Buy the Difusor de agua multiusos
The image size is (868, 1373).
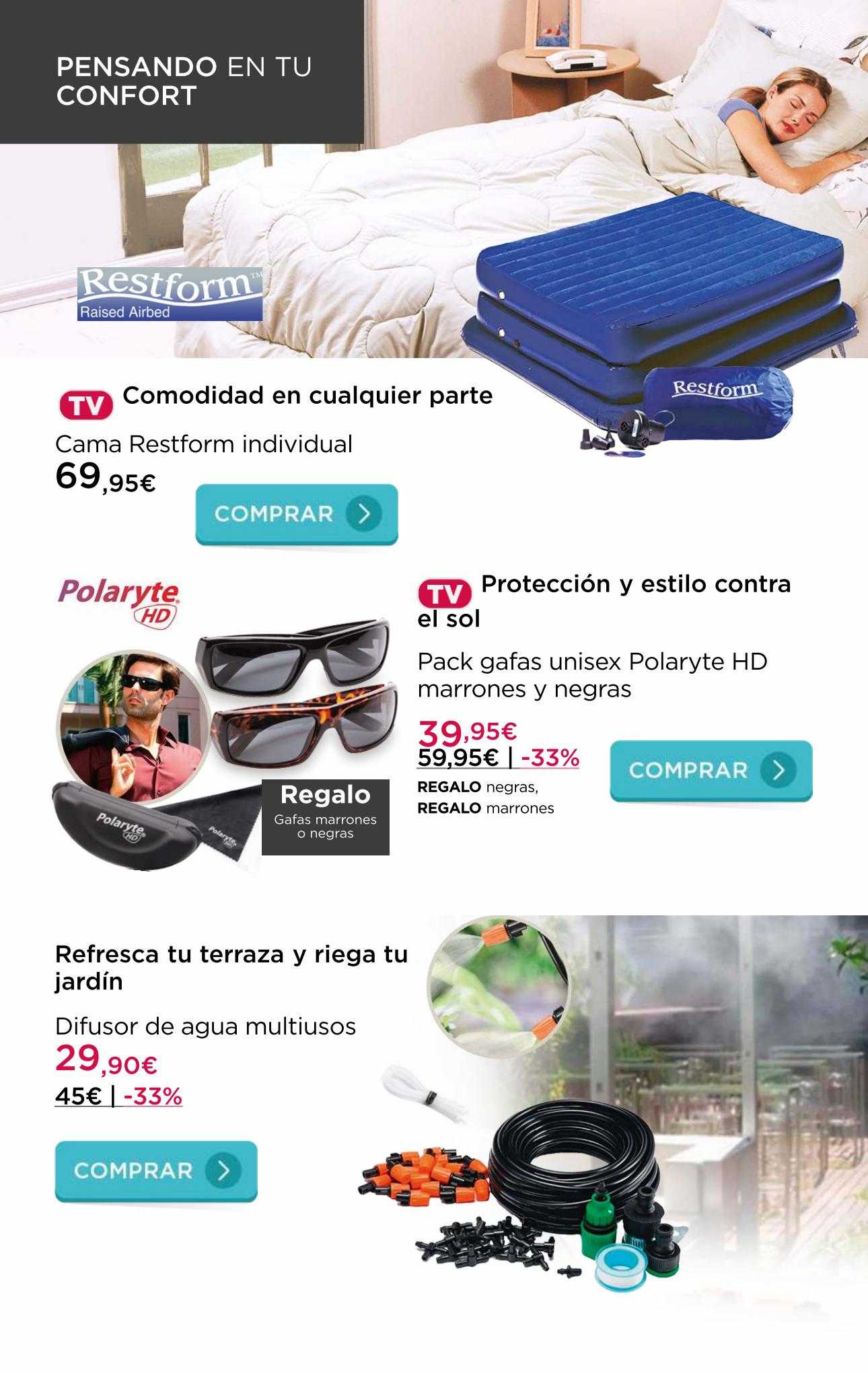pos(155,1170)
